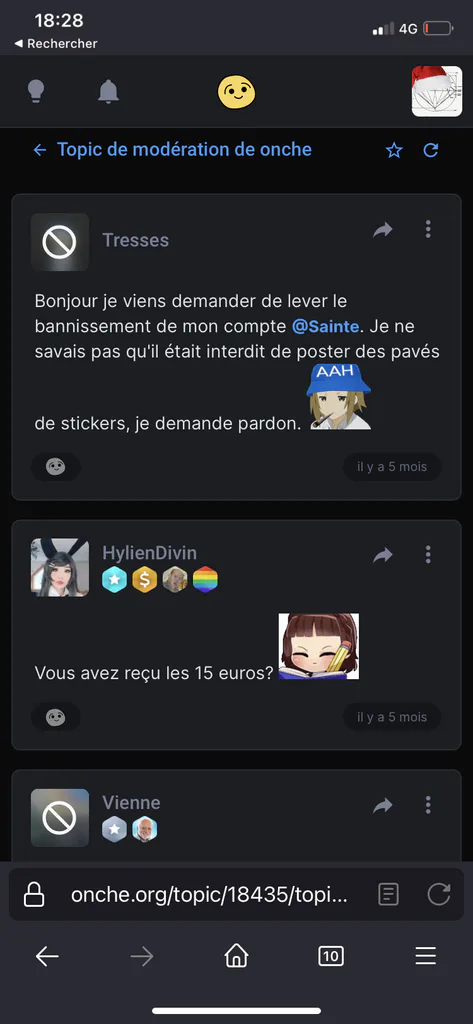Open the browser tabs switcher
The image size is (473, 1024).
(x=331, y=957)
